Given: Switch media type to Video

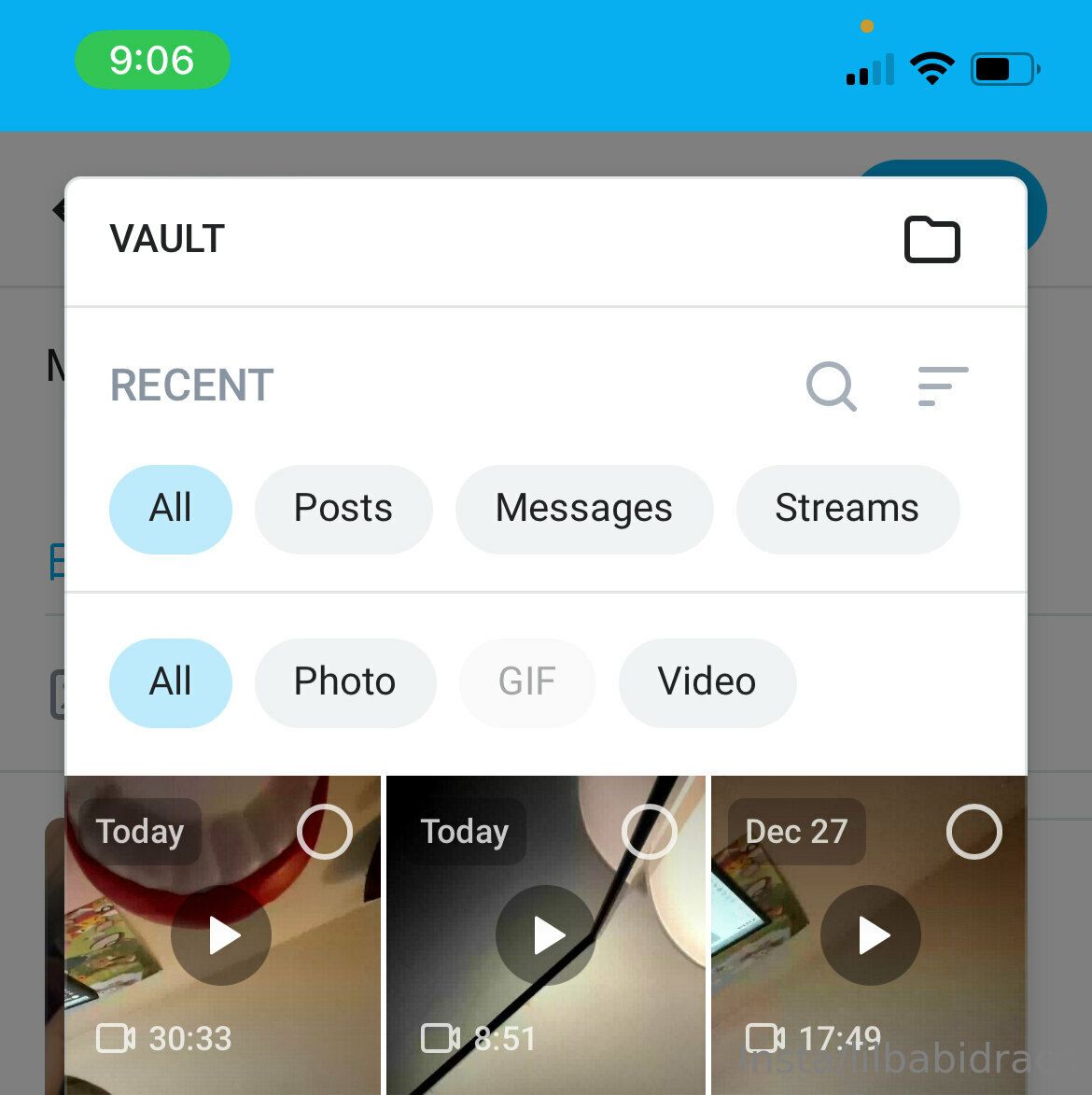Looking at the screenshot, I should coord(707,682).
